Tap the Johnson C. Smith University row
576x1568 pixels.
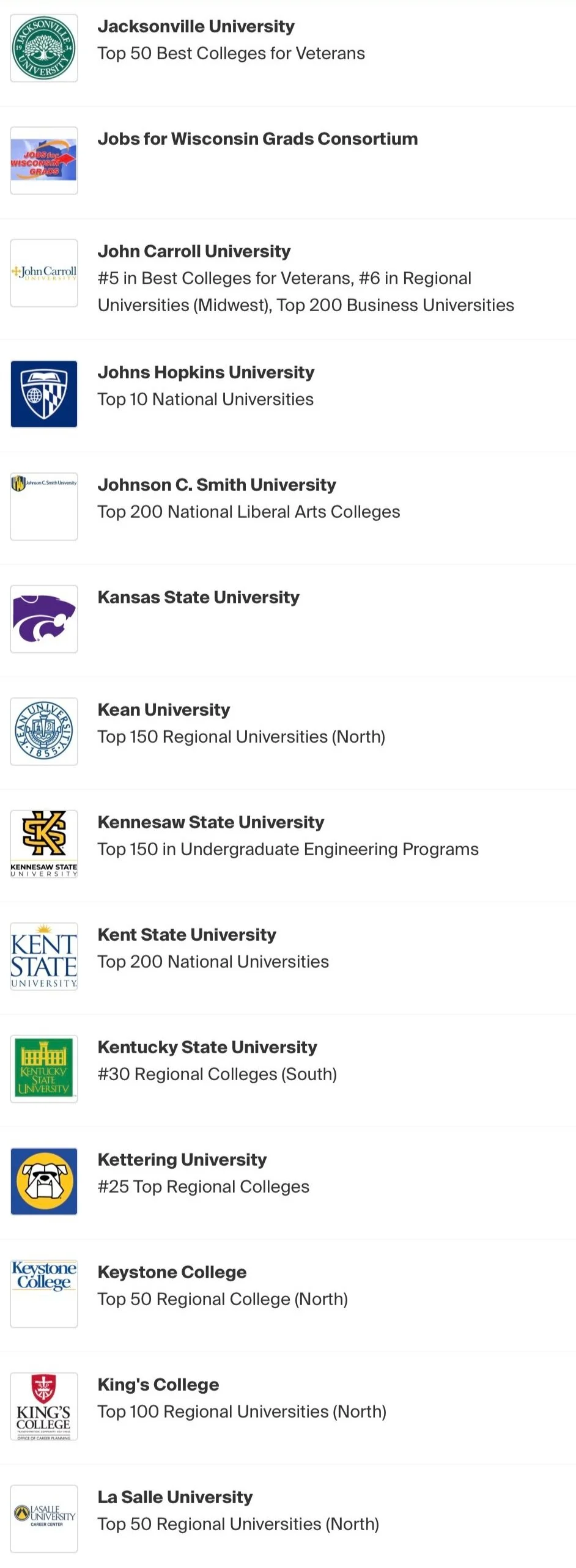(216, 485)
